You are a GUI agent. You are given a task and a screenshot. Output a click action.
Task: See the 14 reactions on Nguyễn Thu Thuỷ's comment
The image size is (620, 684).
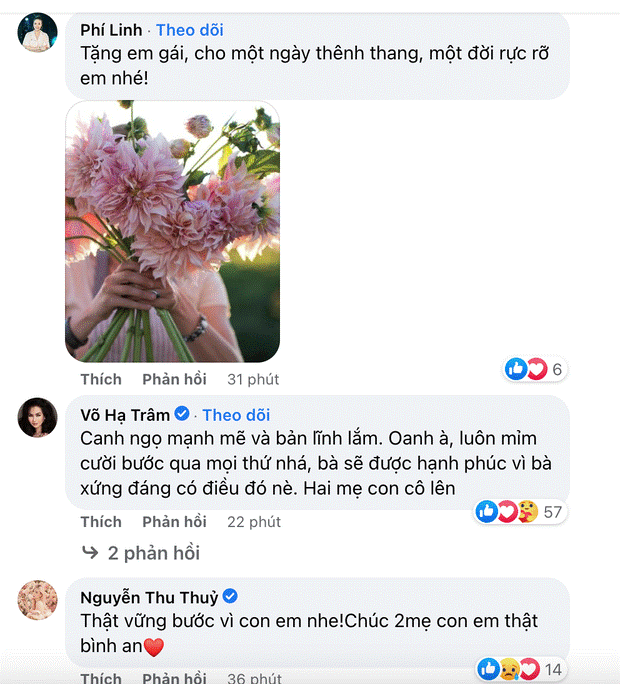tap(520, 668)
